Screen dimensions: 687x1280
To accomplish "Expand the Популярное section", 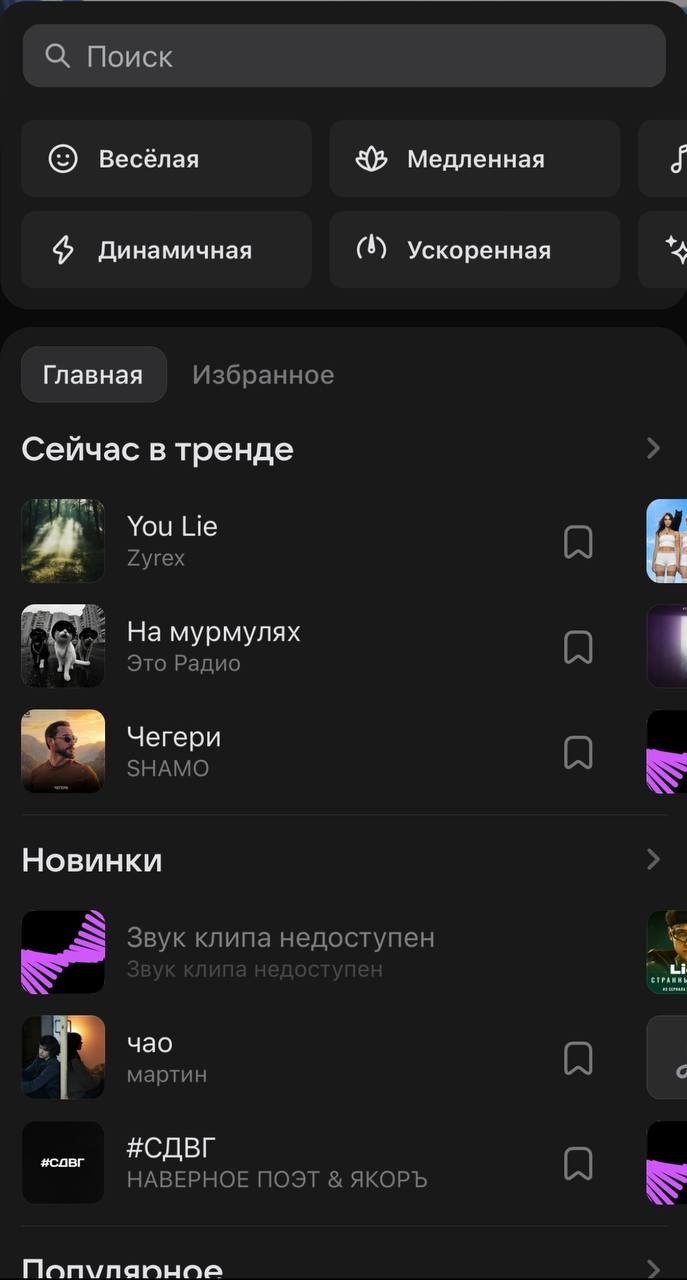I will [x=653, y=1268].
